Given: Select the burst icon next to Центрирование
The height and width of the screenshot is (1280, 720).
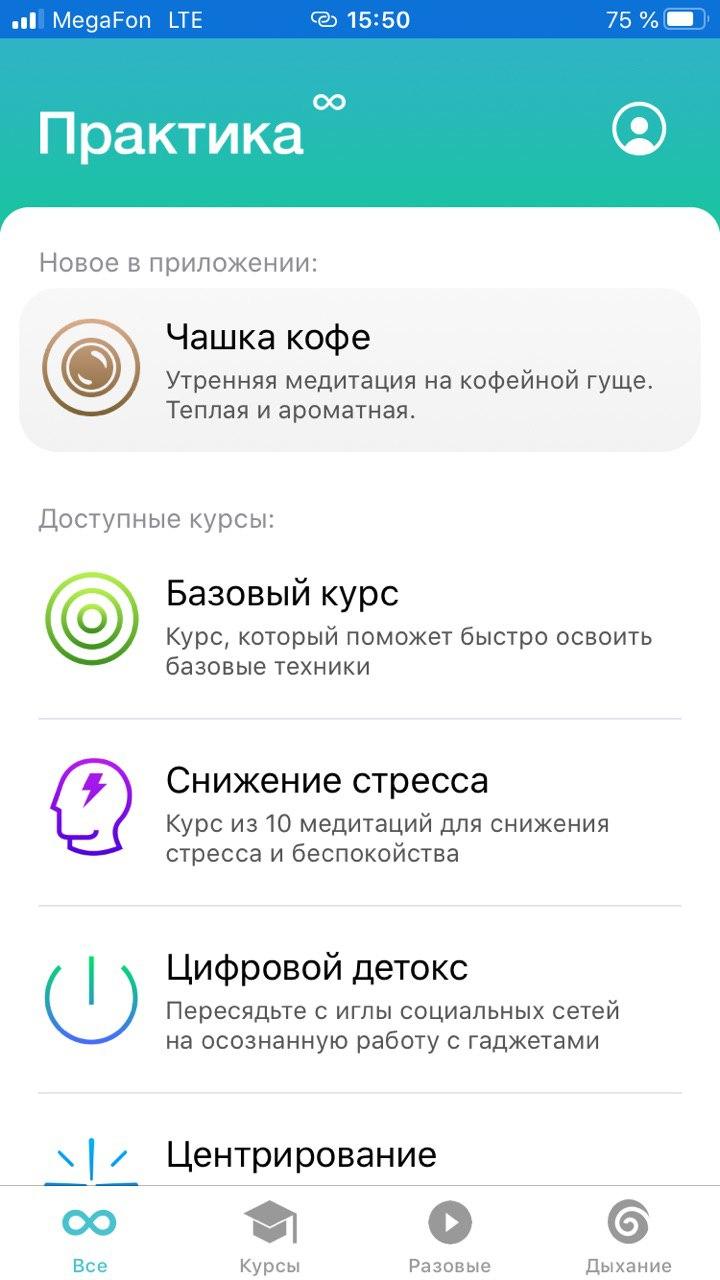Looking at the screenshot, I should [x=91, y=1155].
